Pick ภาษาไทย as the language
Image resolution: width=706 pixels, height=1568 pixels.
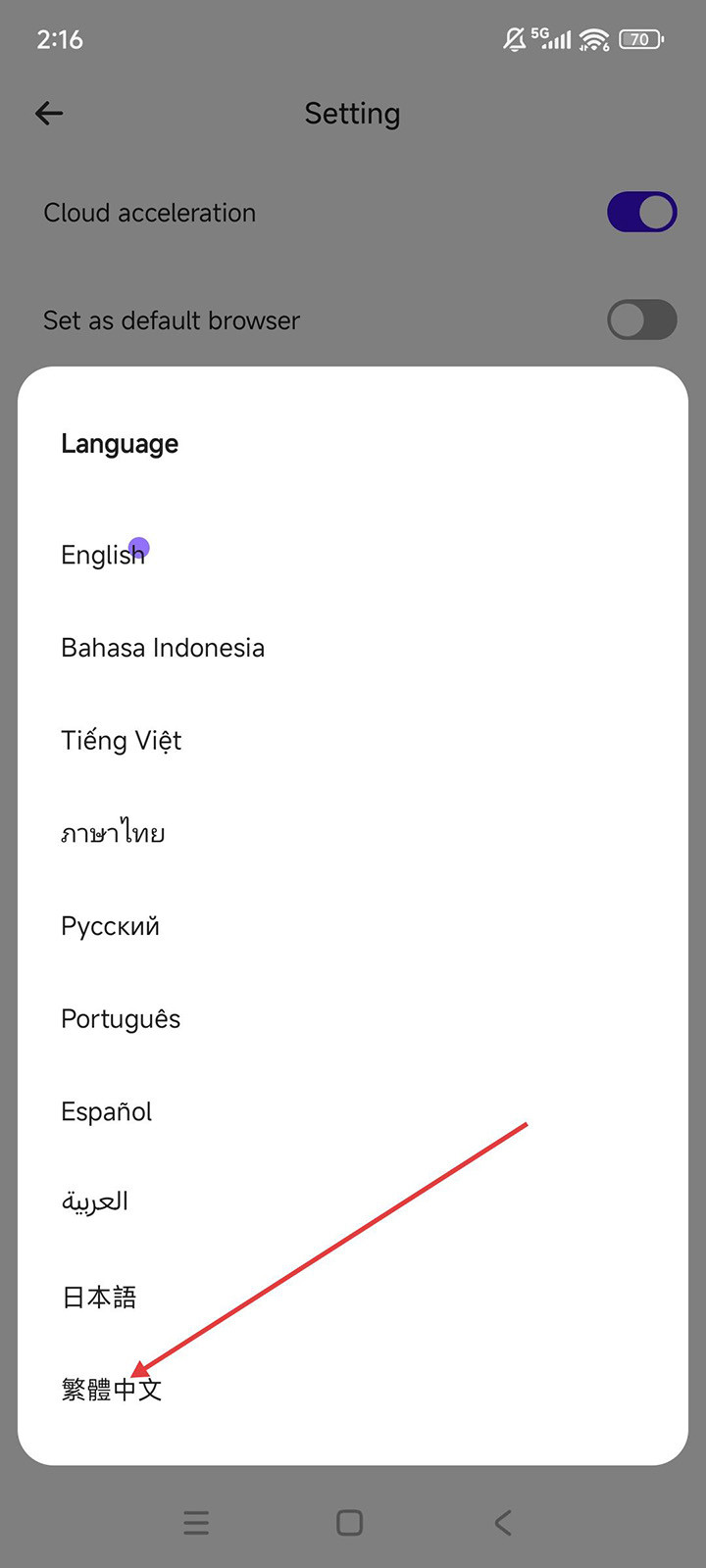click(x=113, y=833)
